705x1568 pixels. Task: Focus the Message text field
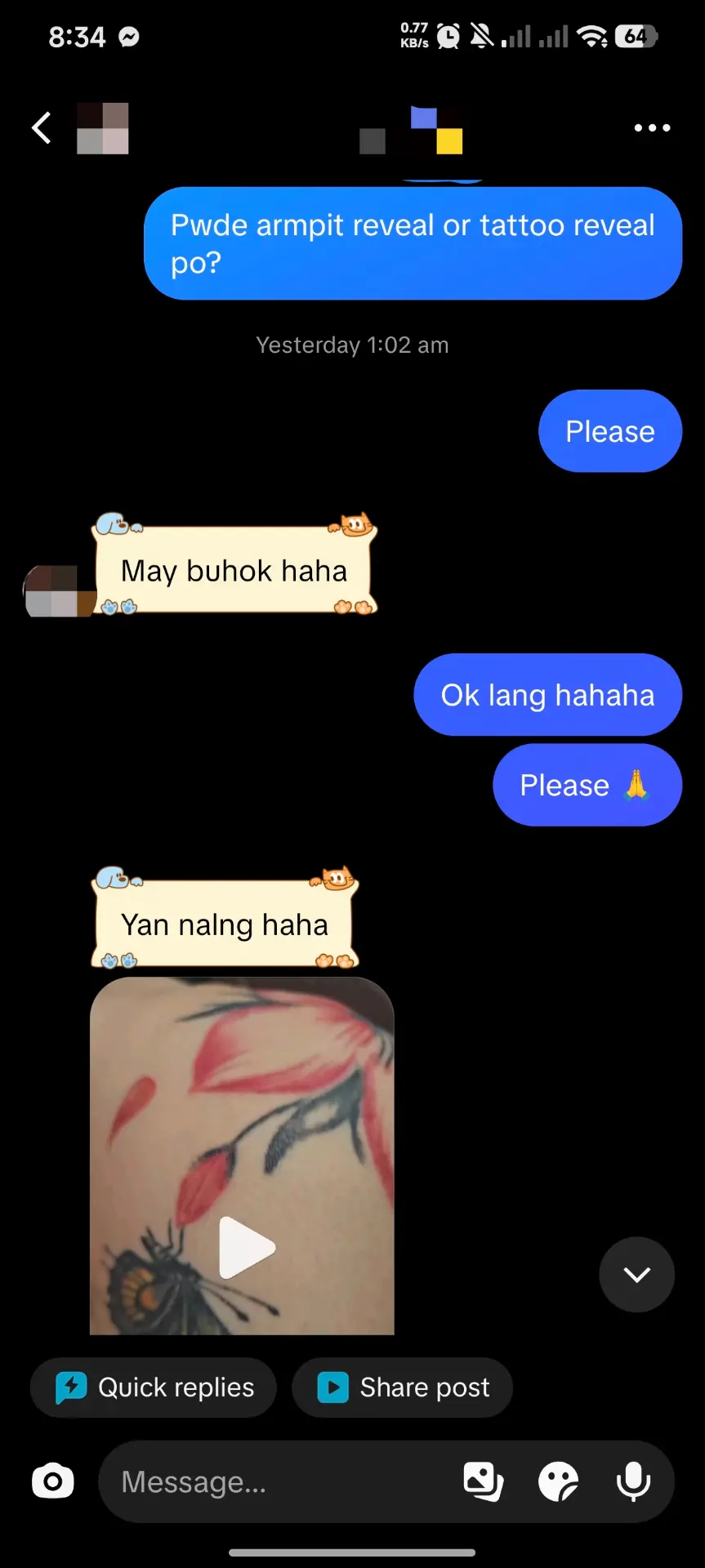(278, 1481)
